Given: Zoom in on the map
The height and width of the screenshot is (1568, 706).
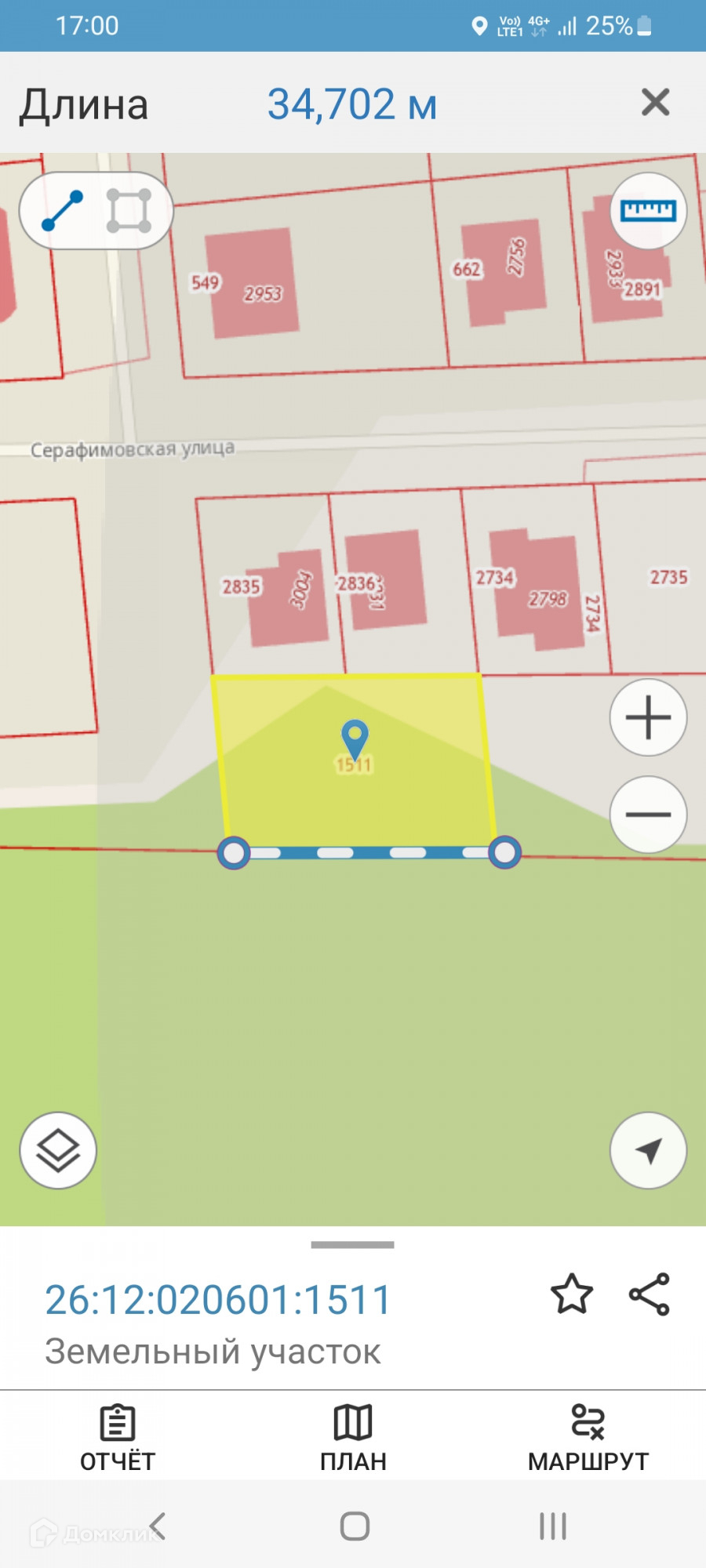Looking at the screenshot, I should click(x=648, y=717).
